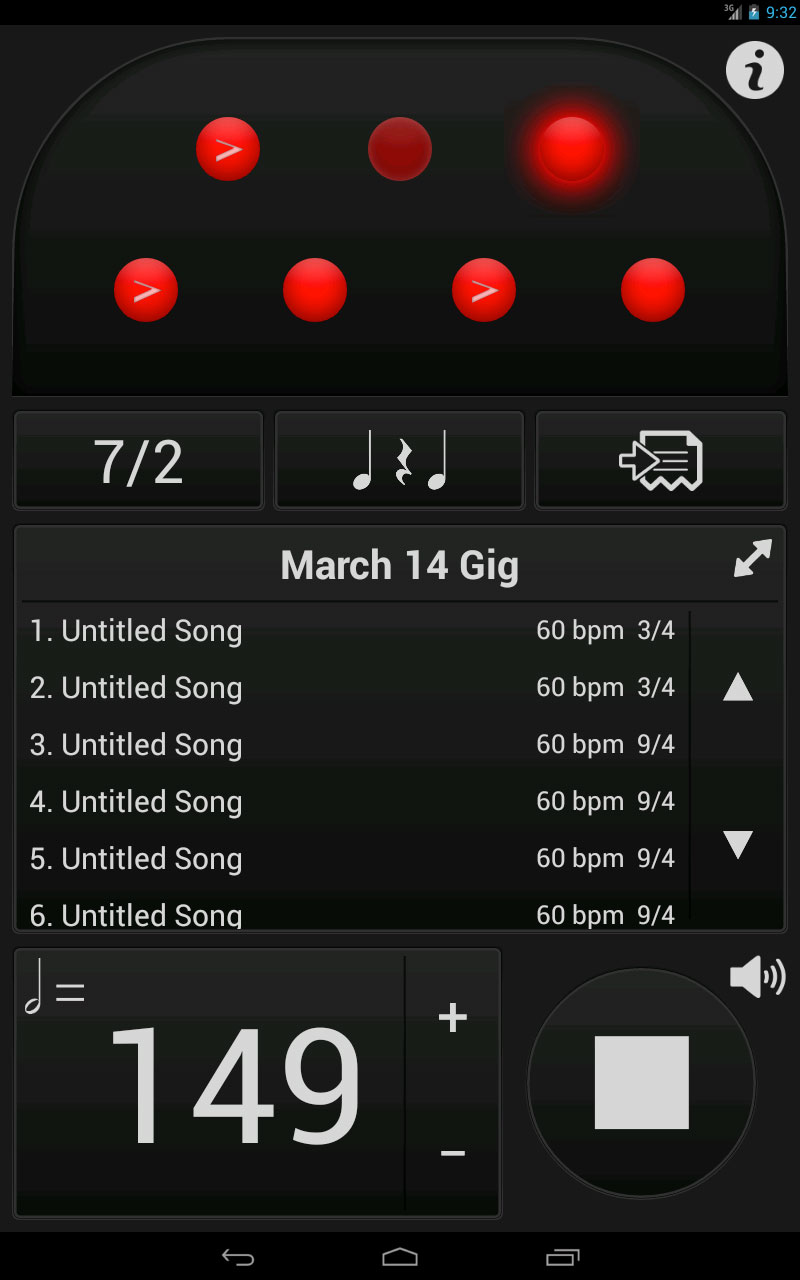Open the info button
Viewport: 800px width, 1280px height.
[754, 70]
